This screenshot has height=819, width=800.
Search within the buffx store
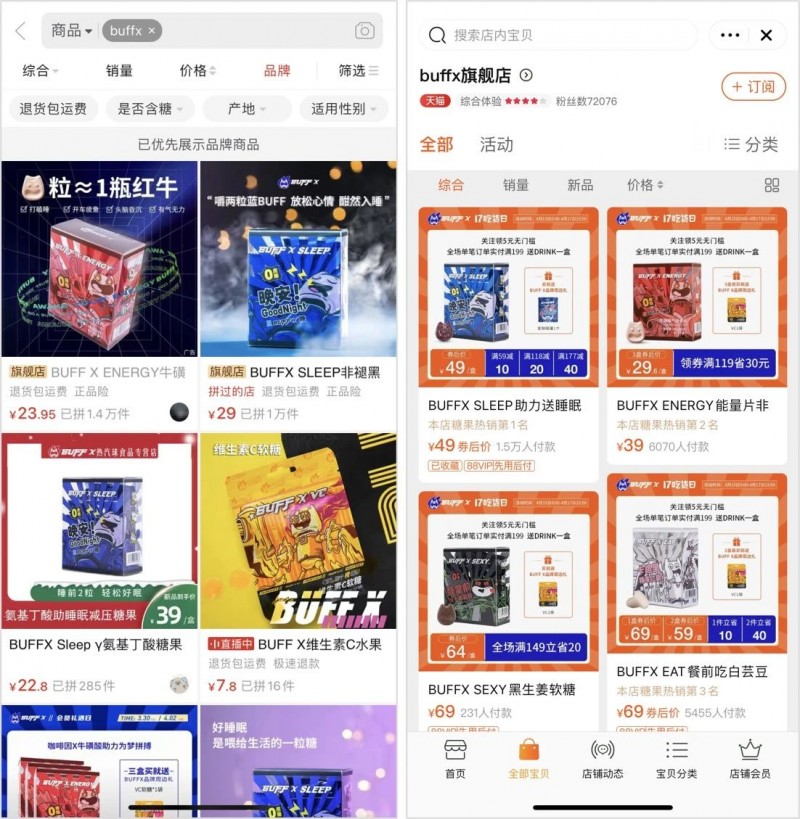point(560,35)
